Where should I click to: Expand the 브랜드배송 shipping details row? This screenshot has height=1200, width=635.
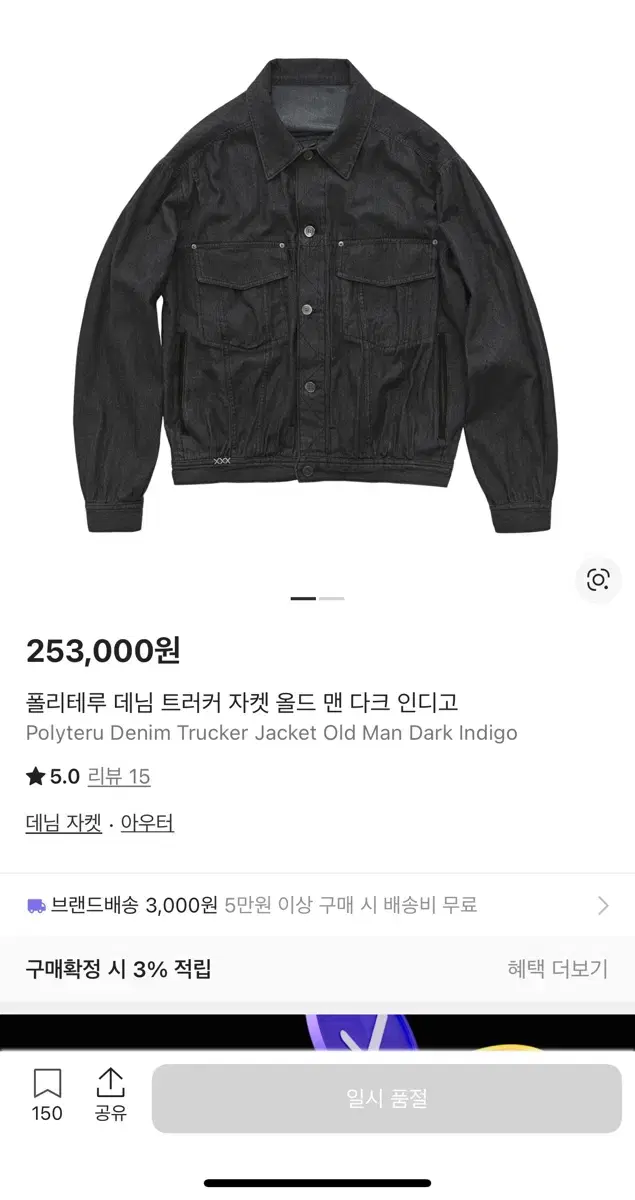(x=317, y=906)
